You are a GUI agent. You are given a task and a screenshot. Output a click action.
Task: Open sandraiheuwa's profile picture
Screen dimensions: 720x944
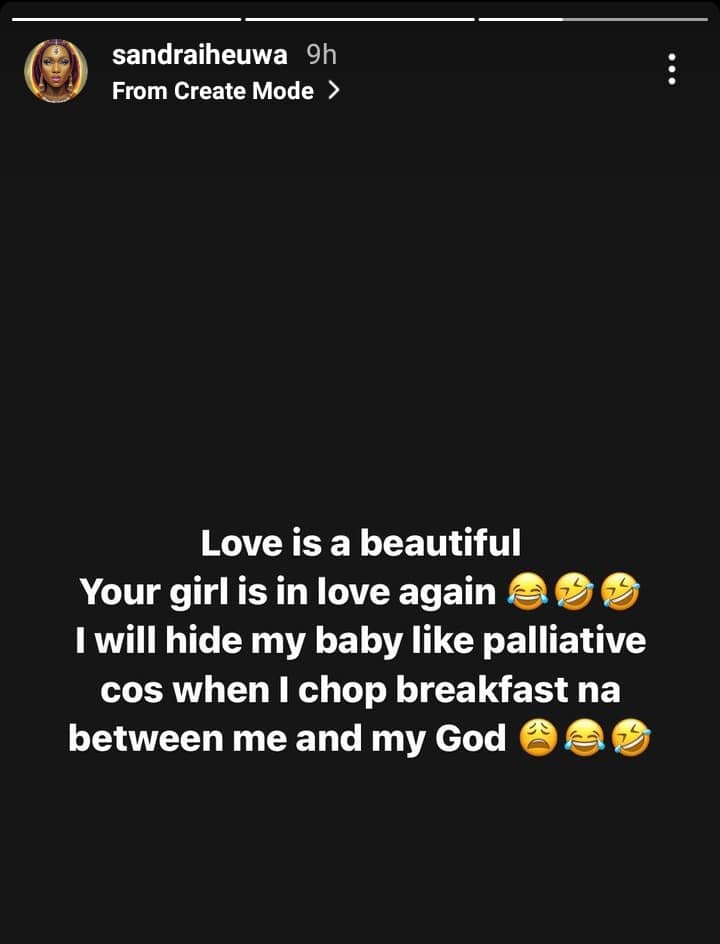[56, 71]
